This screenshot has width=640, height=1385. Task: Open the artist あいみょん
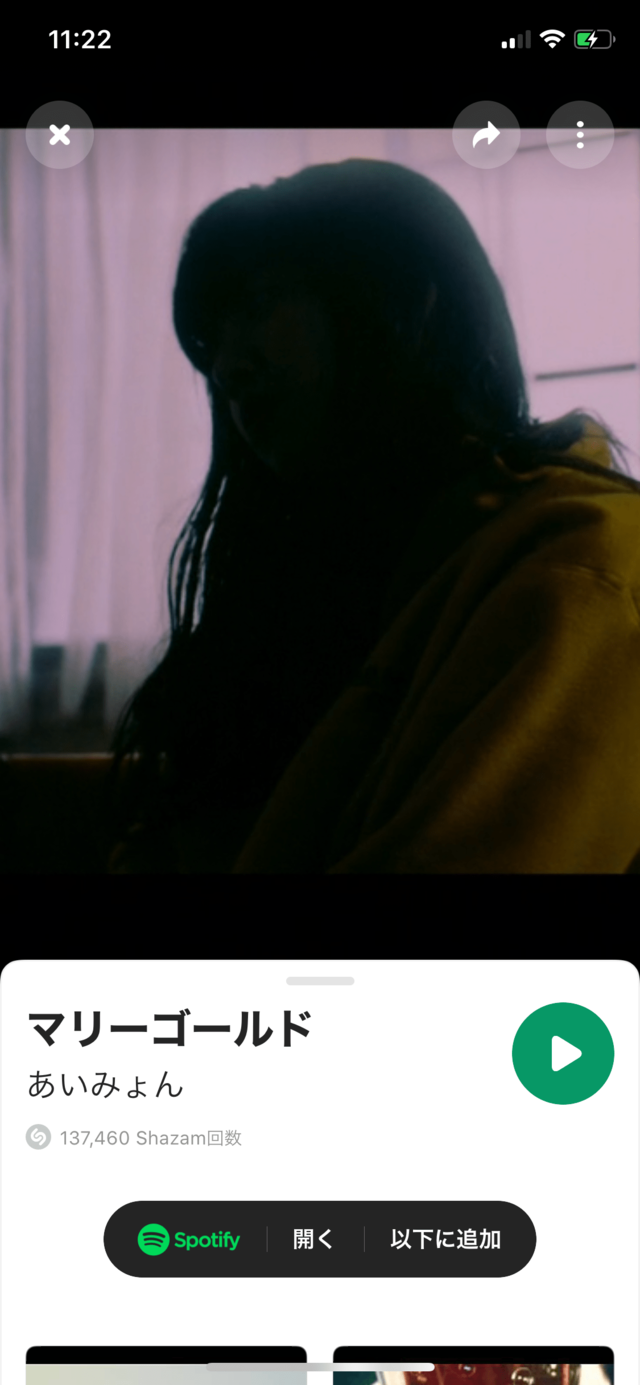pos(106,1084)
